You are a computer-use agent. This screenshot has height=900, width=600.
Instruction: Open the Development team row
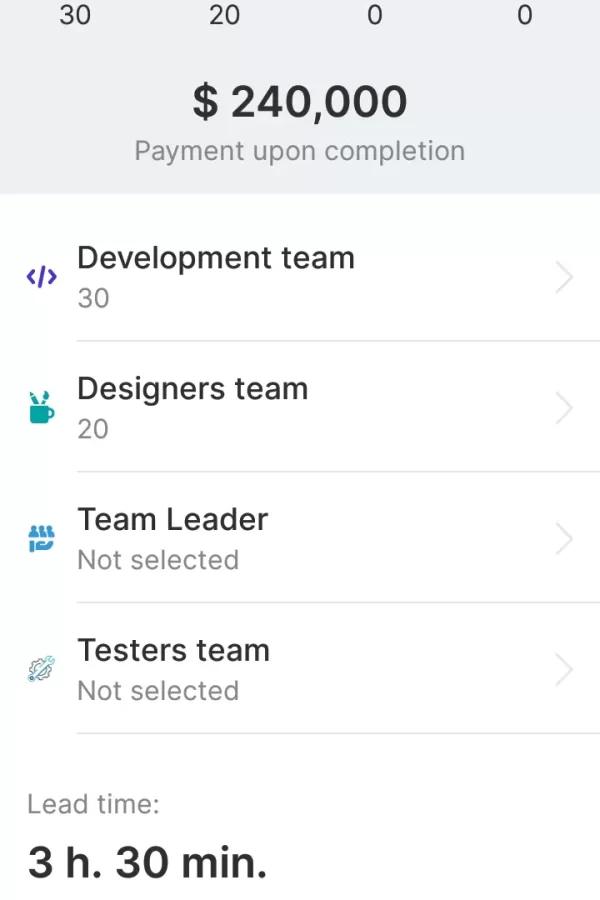pyautogui.click(x=300, y=277)
